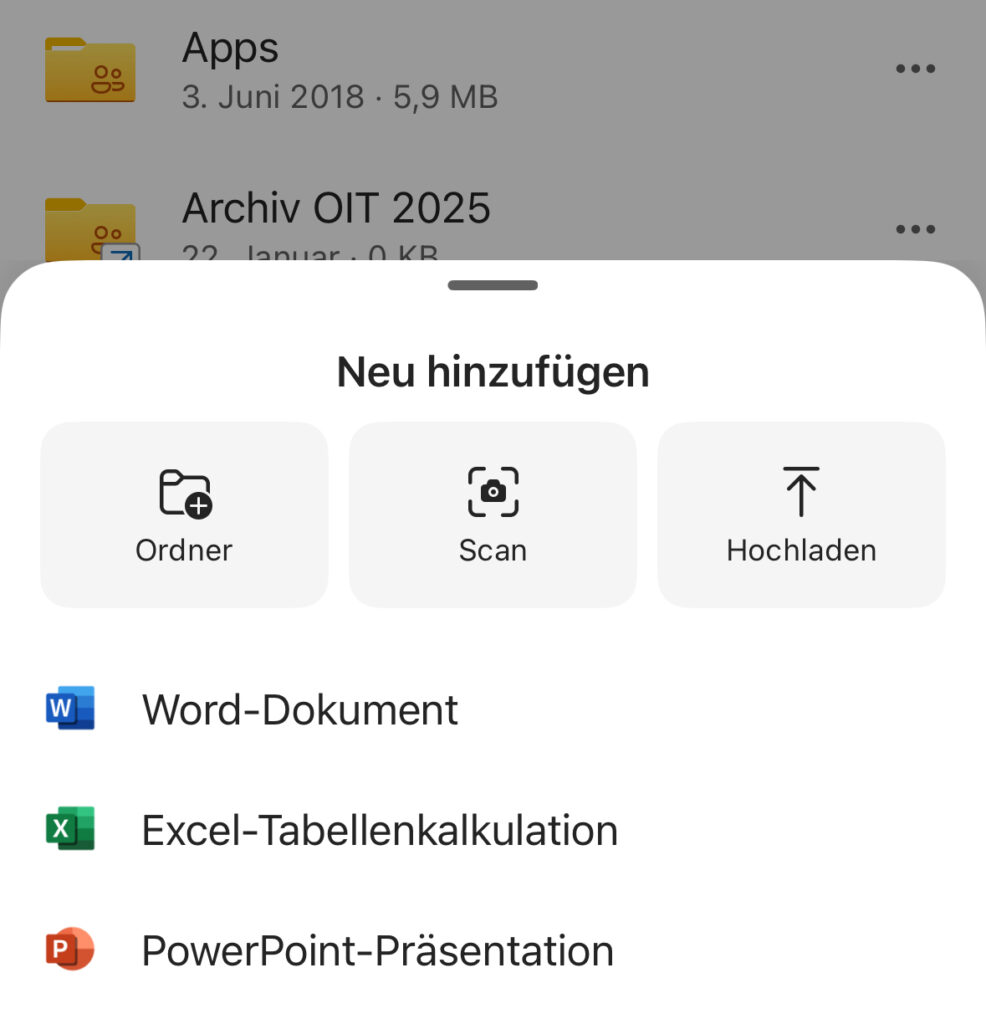Create a new Ordner folder
Screen dimensions: 986x1024
[x=184, y=514]
